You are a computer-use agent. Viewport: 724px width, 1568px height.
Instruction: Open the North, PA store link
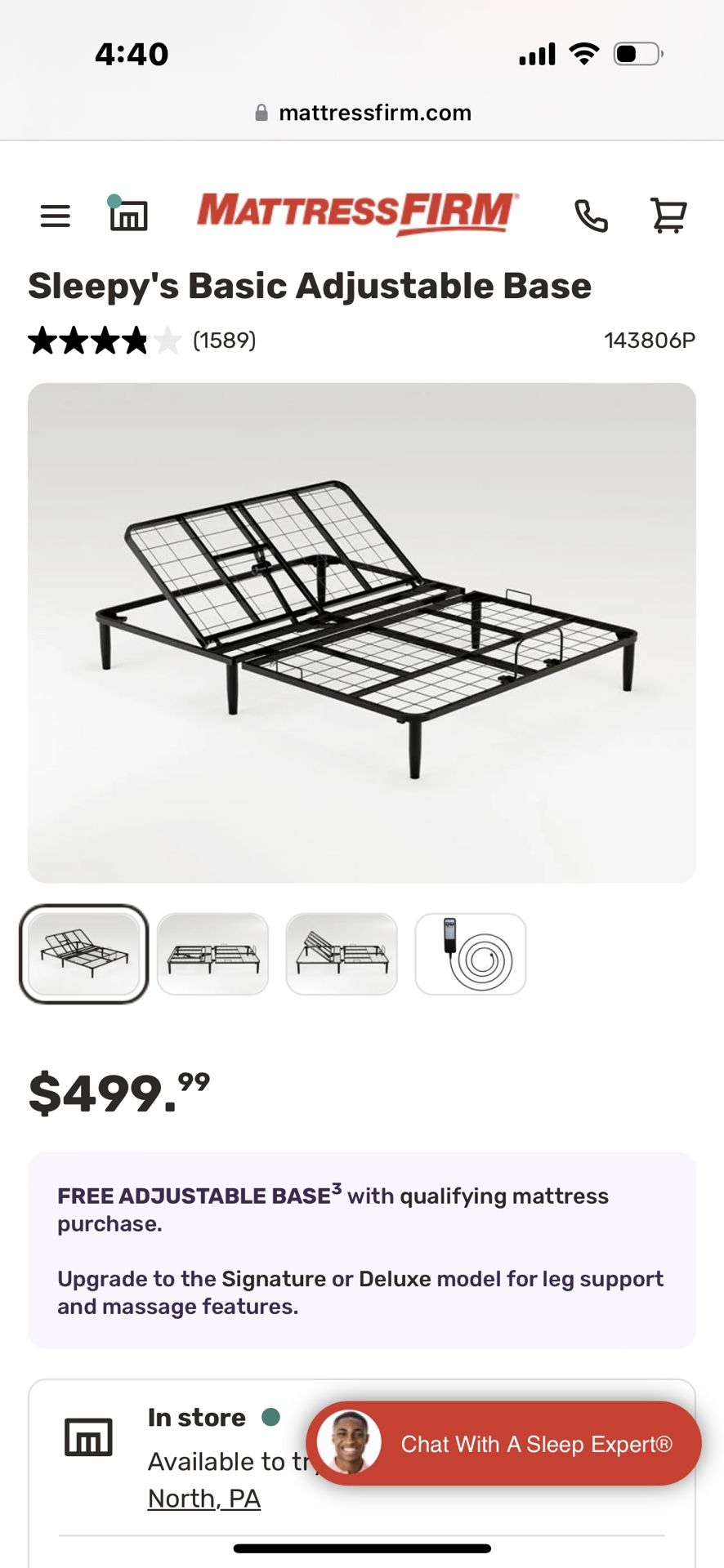click(204, 1499)
